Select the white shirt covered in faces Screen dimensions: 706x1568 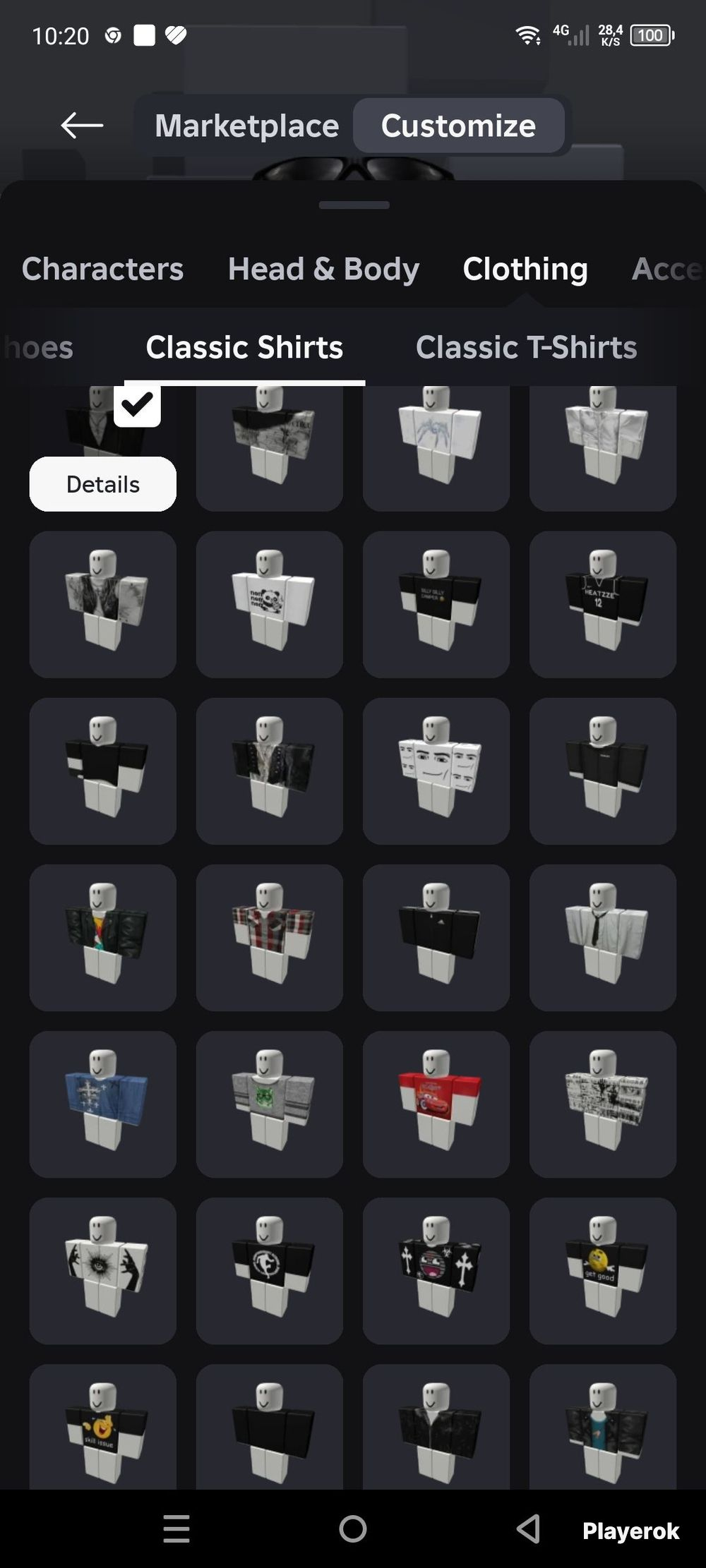point(436,771)
